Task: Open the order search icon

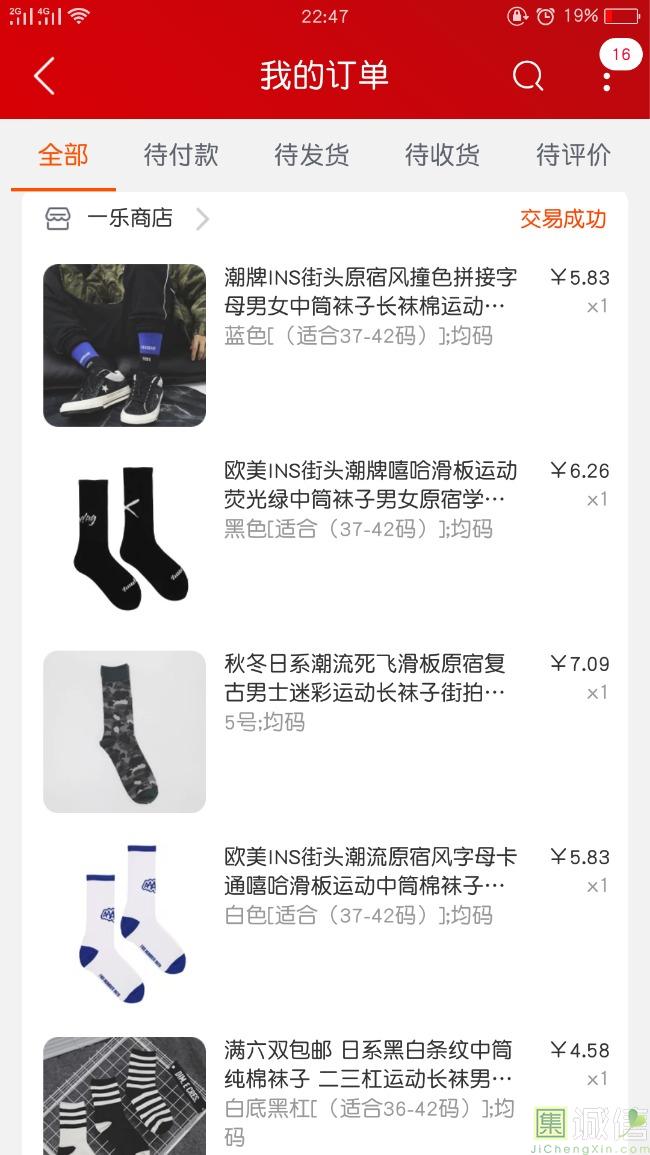Action: 527,76
